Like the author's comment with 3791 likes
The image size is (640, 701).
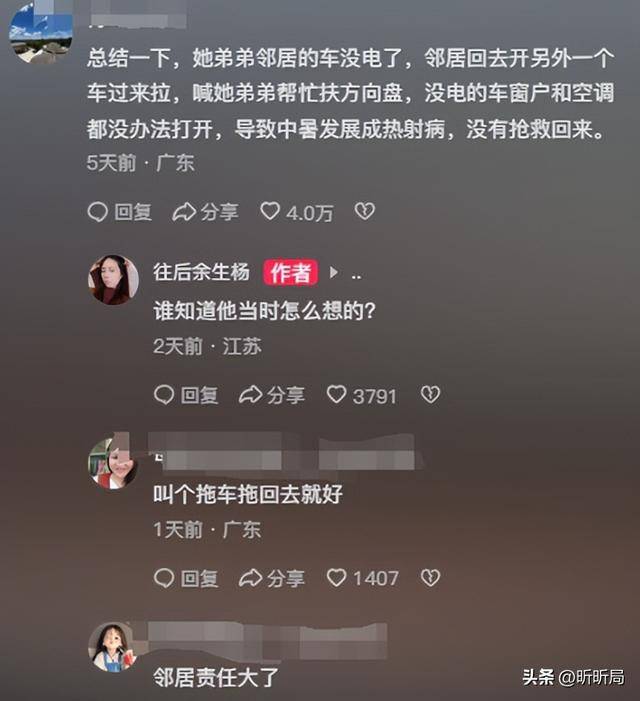pyautogui.click(x=361, y=395)
